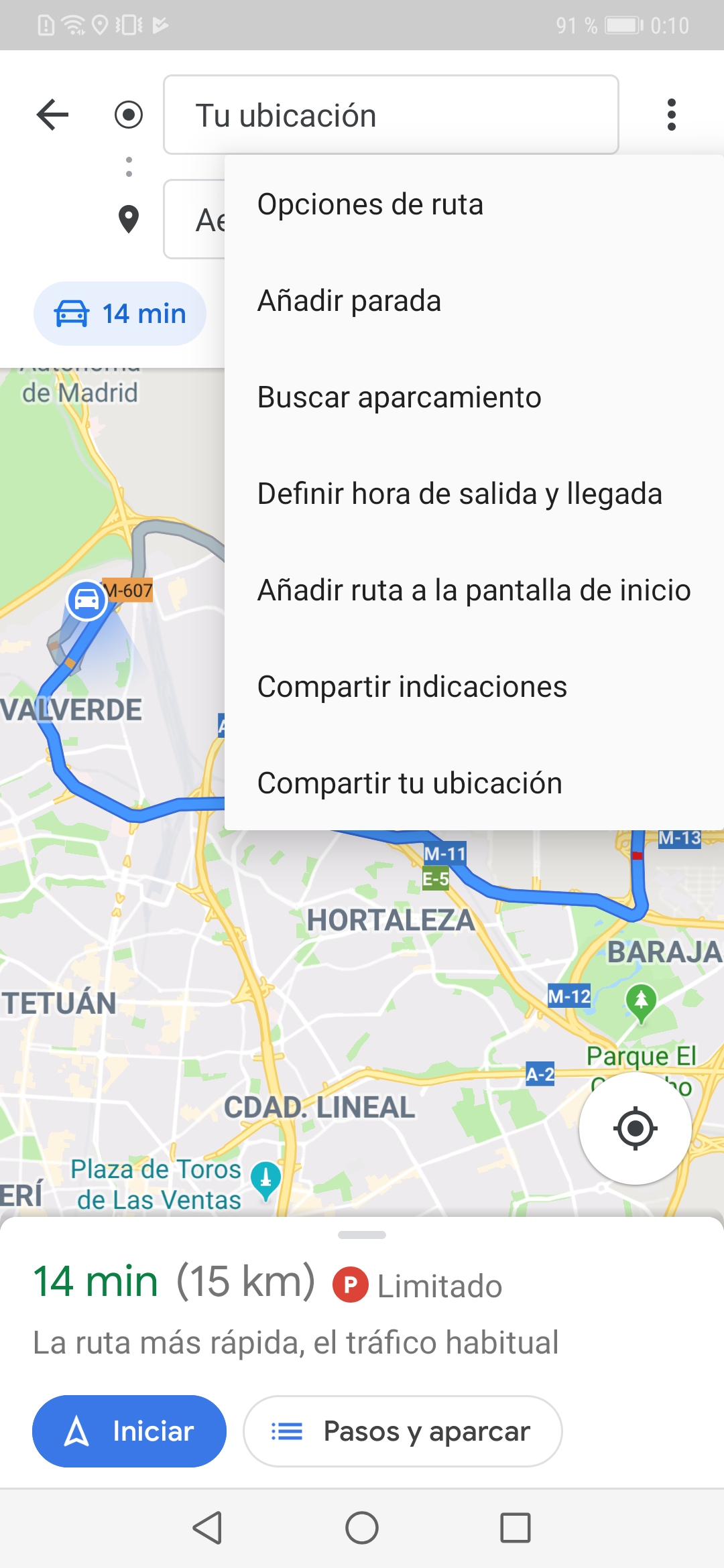This screenshot has width=724, height=1568.
Task: Open 'Definir hora de salida y llegada'
Action: tap(460, 494)
